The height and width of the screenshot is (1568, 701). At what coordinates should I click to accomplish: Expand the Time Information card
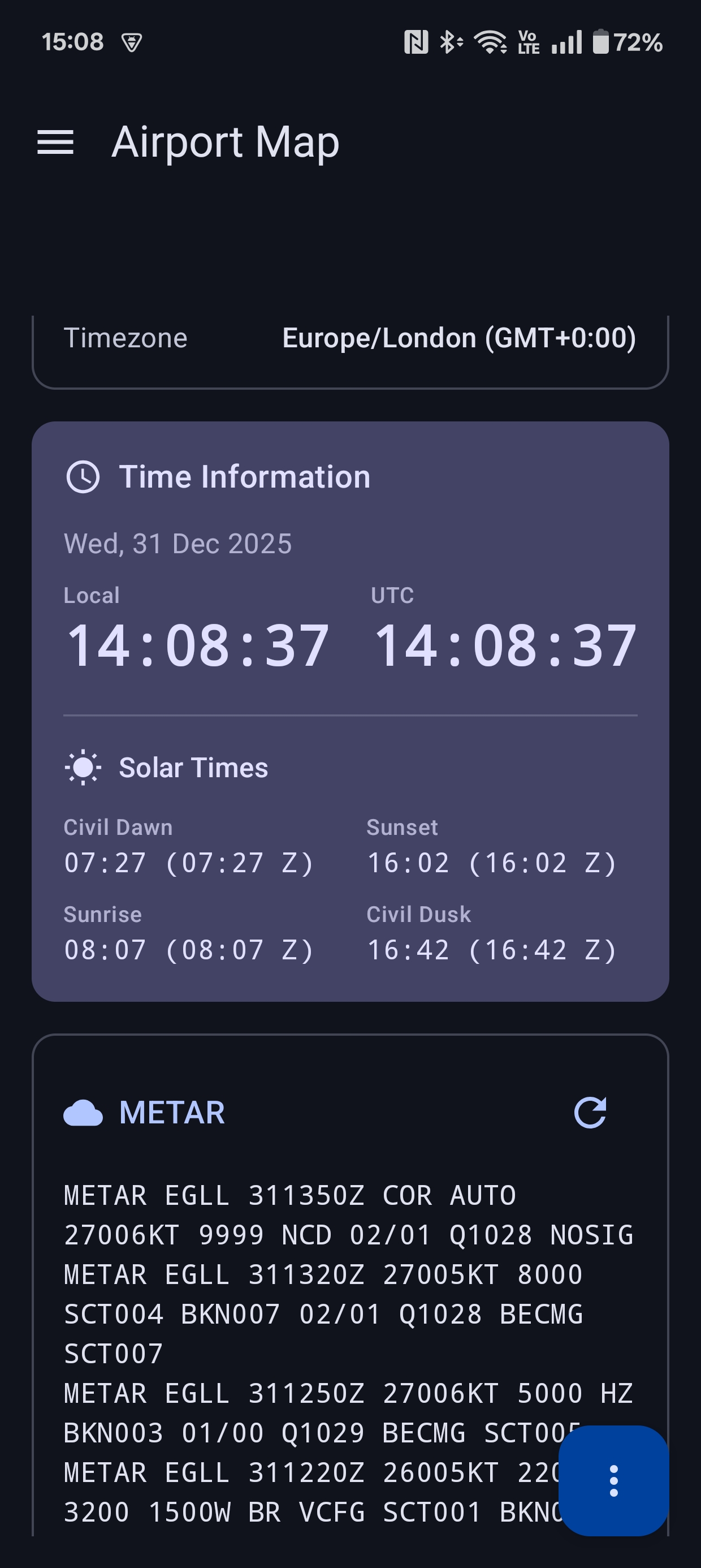[245, 477]
